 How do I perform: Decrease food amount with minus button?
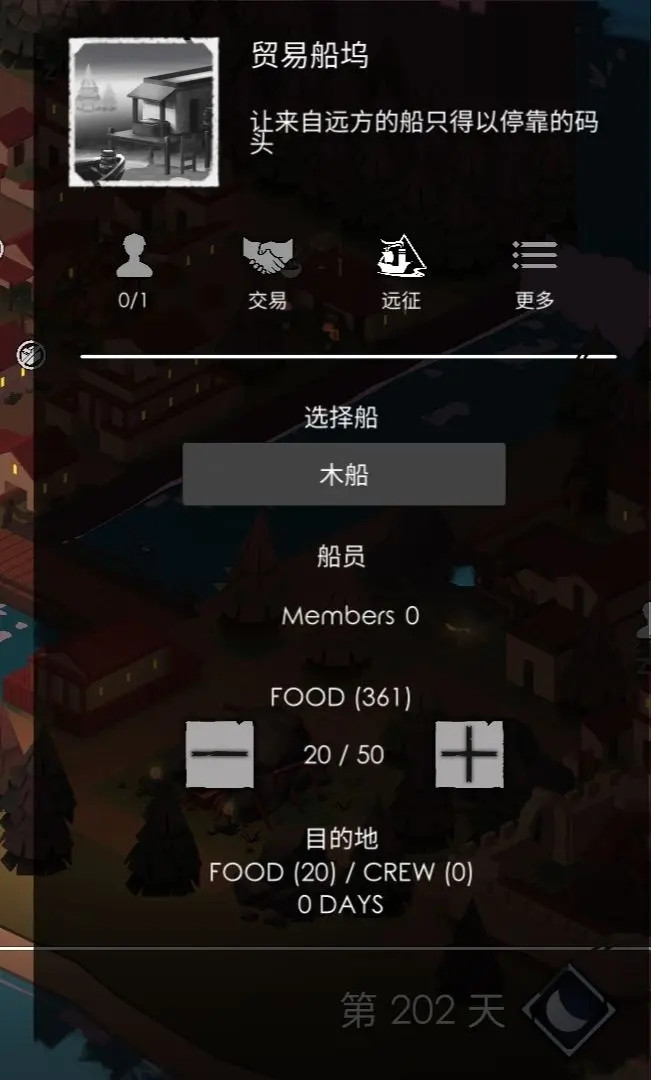tap(220, 753)
